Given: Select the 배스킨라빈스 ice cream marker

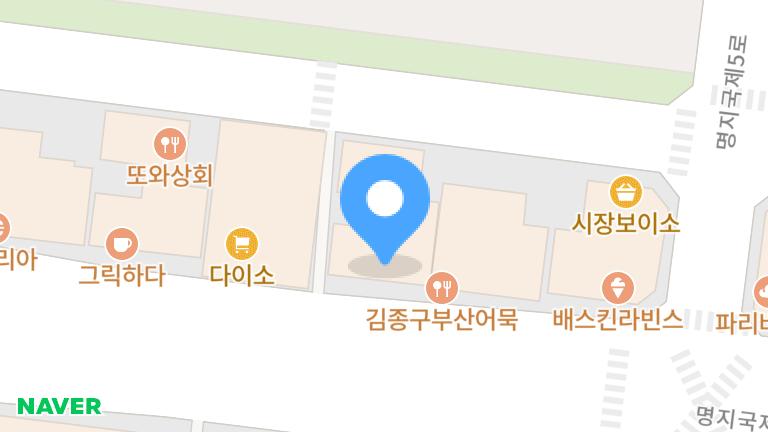Looking at the screenshot, I should [x=618, y=288].
